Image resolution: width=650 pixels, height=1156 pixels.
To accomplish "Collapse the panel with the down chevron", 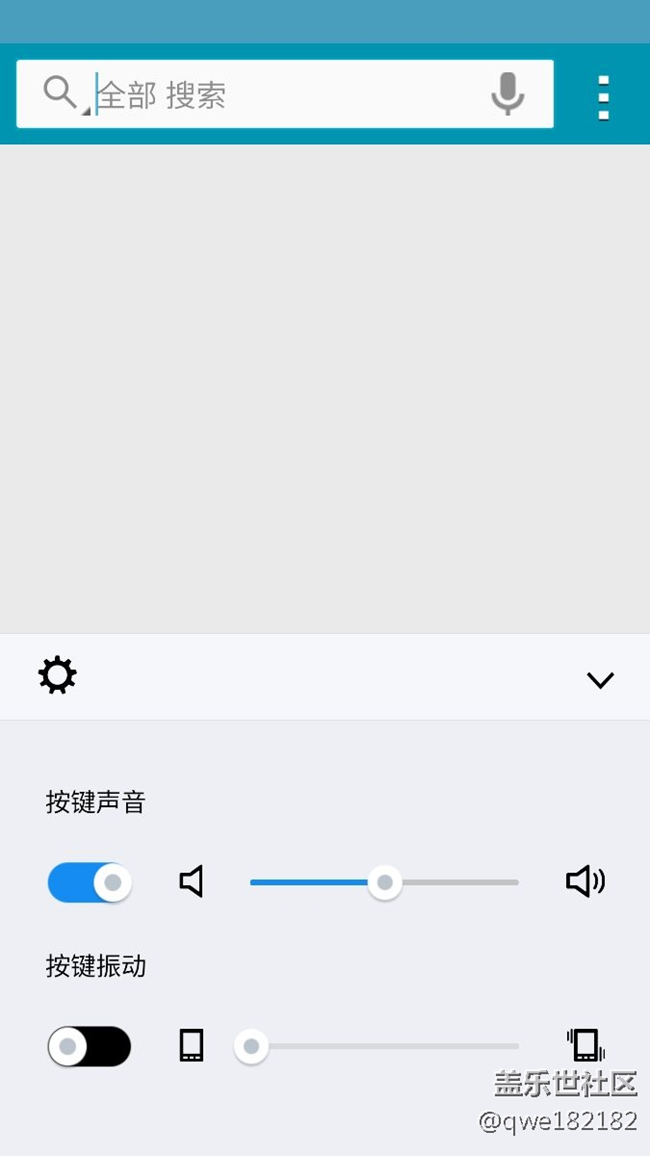I will pyautogui.click(x=600, y=680).
